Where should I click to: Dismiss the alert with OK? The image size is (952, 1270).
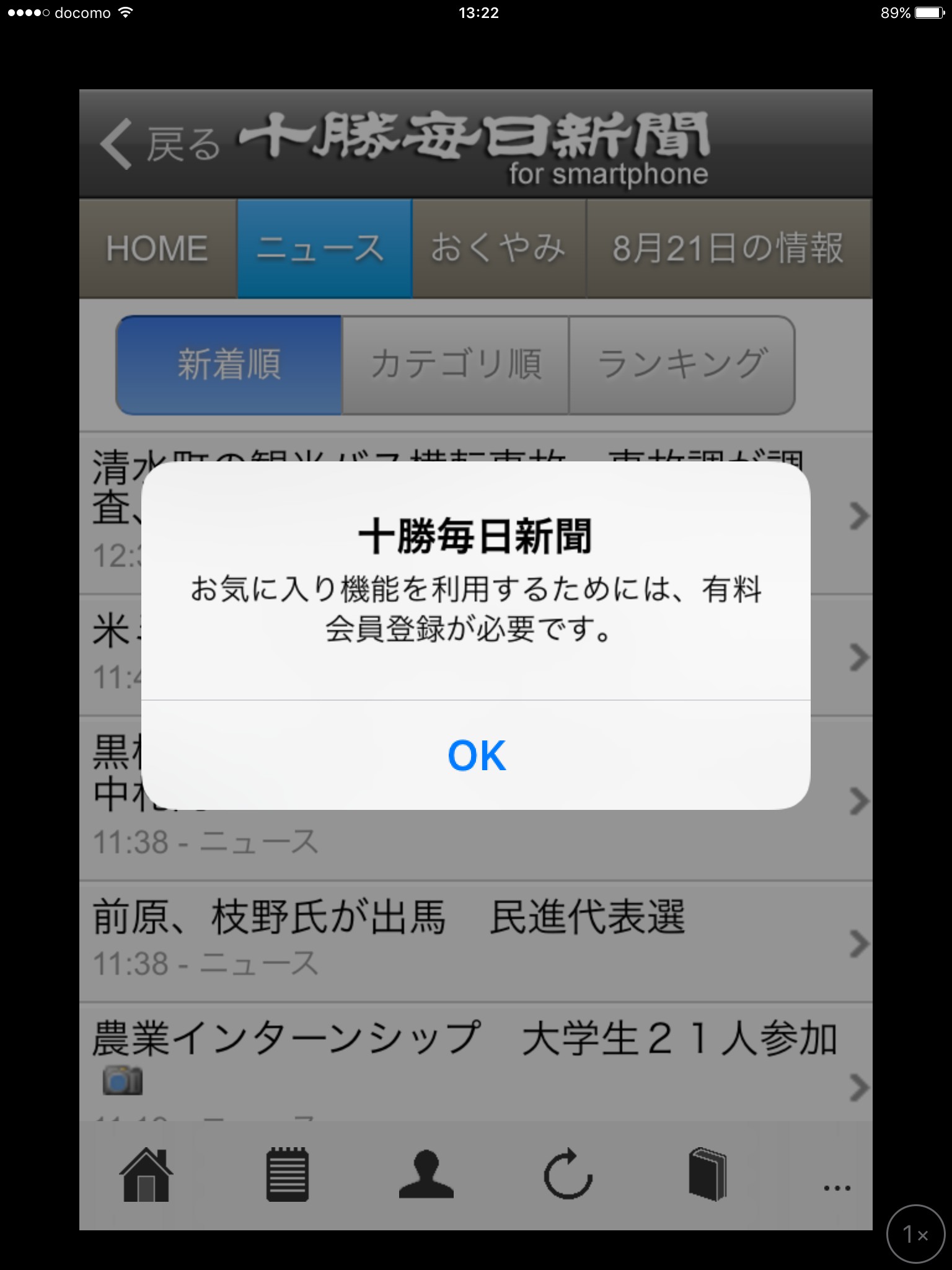click(x=476, y=755)
